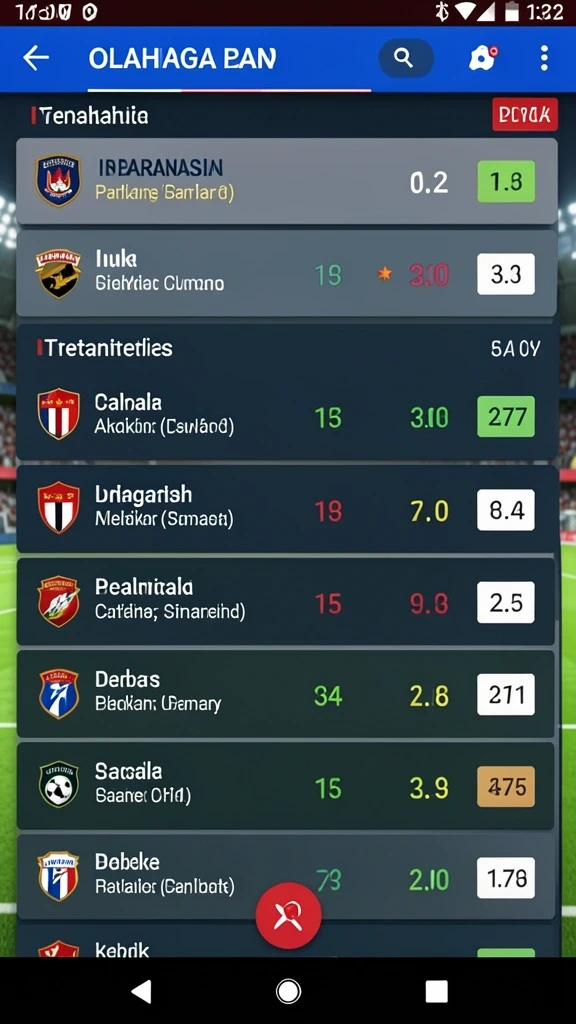Select the orange 475 odds for Samala

click(x=506, y=787)
